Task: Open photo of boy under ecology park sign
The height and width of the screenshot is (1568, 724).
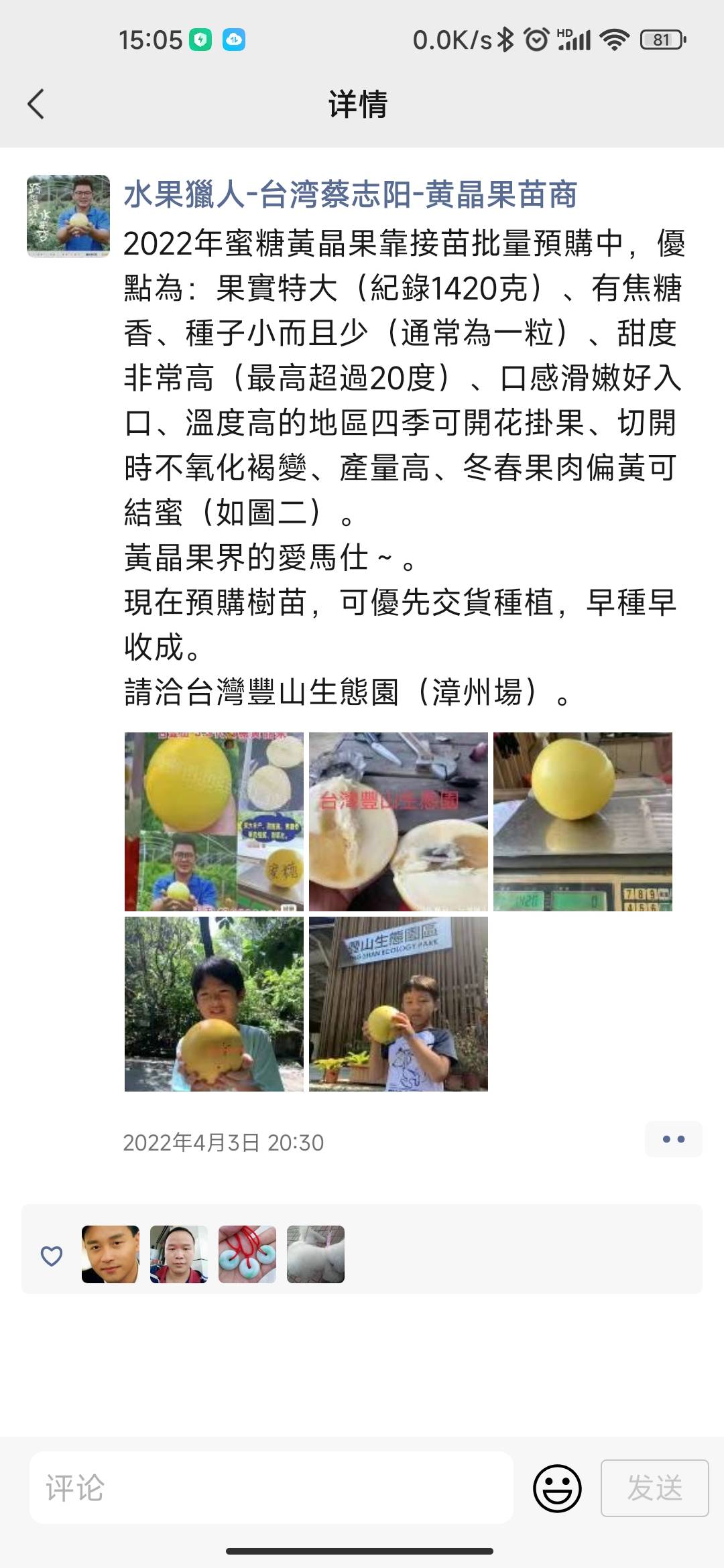Action: (x=398, y=1004)
